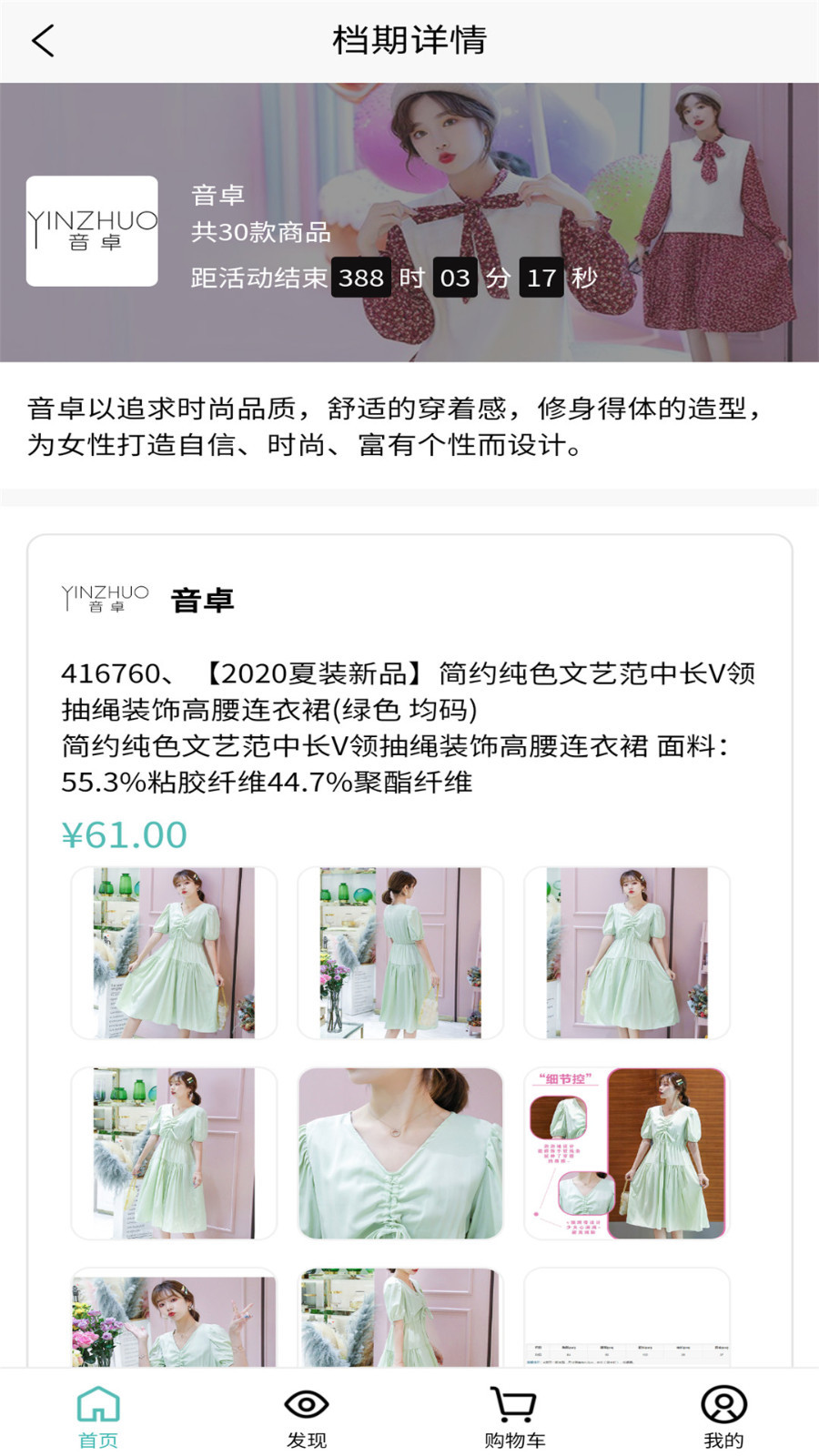Open the 发现 tab

(307, 1415)
